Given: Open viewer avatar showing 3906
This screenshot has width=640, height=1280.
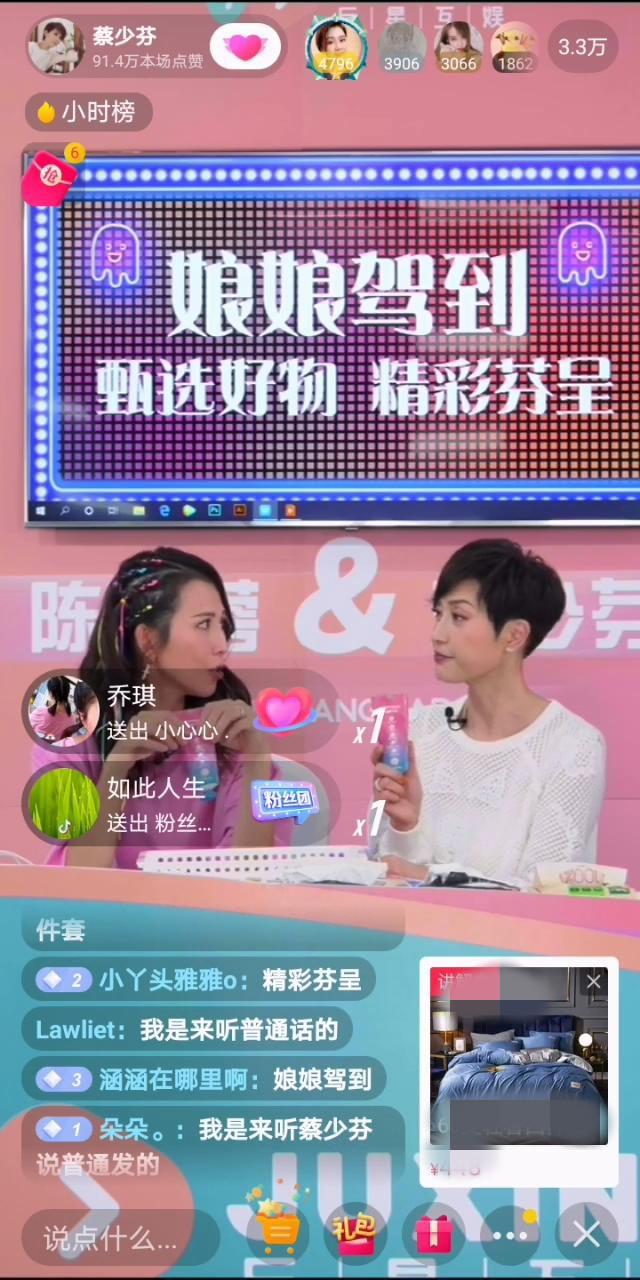Looking at the screenshot, I should 402,46.
